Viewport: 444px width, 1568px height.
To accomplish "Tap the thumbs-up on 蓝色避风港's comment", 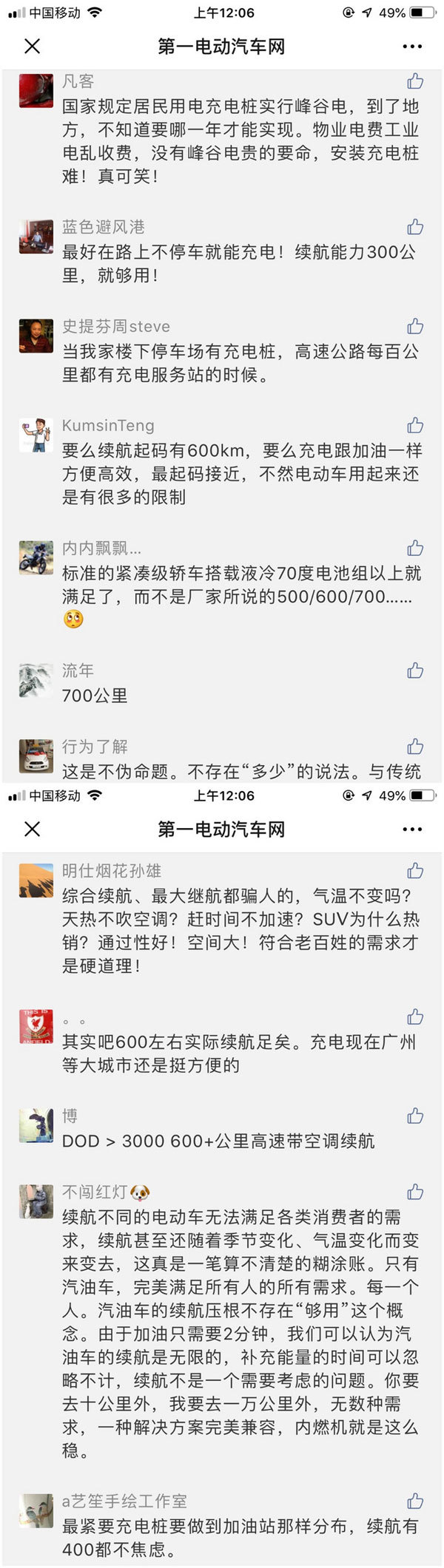I will [x=415, y=227].
